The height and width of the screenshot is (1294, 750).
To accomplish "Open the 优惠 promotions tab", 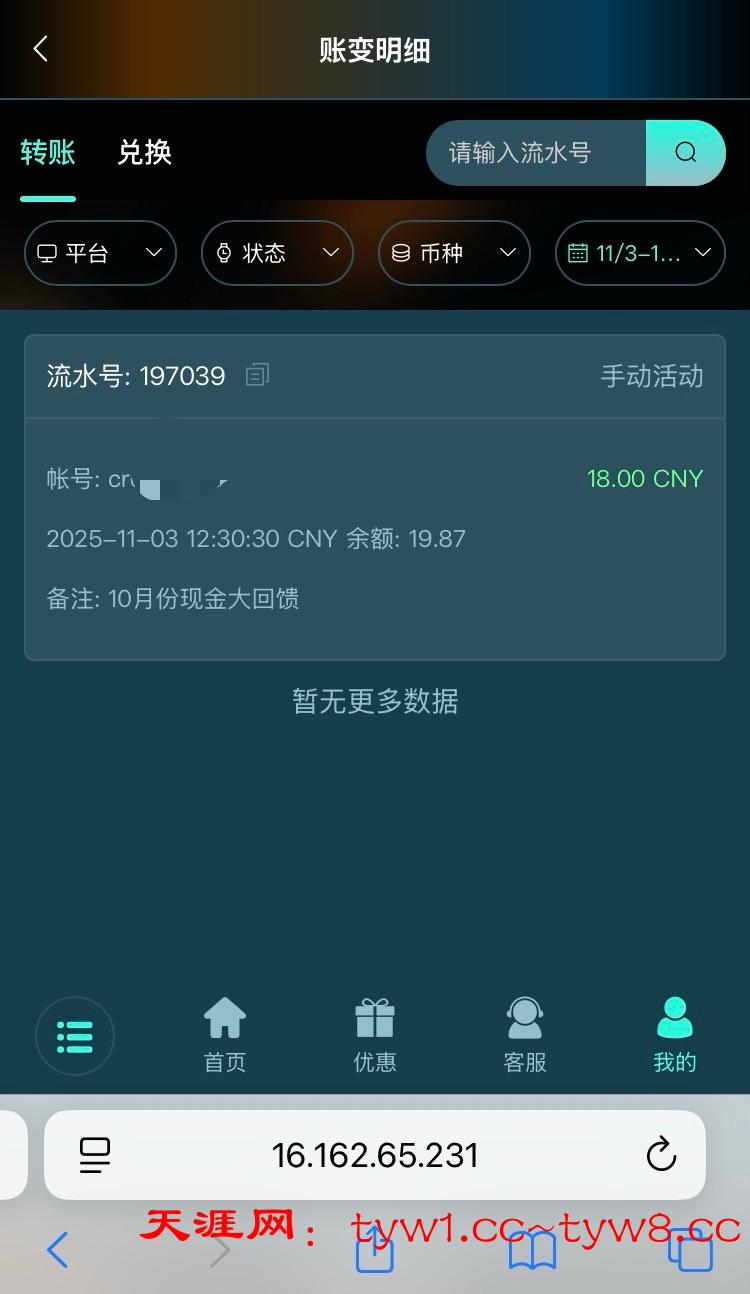I will point(375,1036).
